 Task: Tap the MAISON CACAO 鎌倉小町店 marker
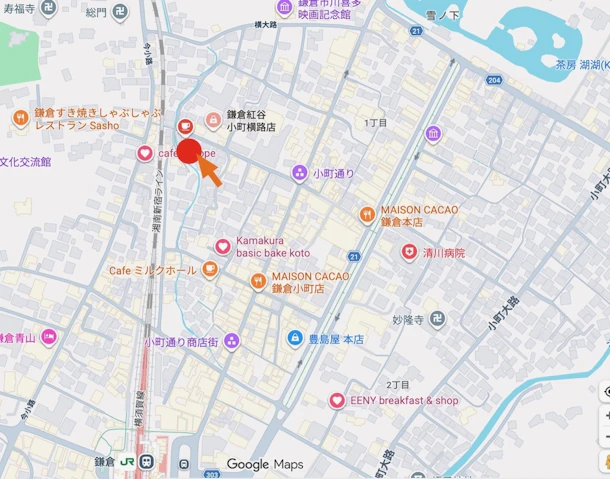[258, 282]
